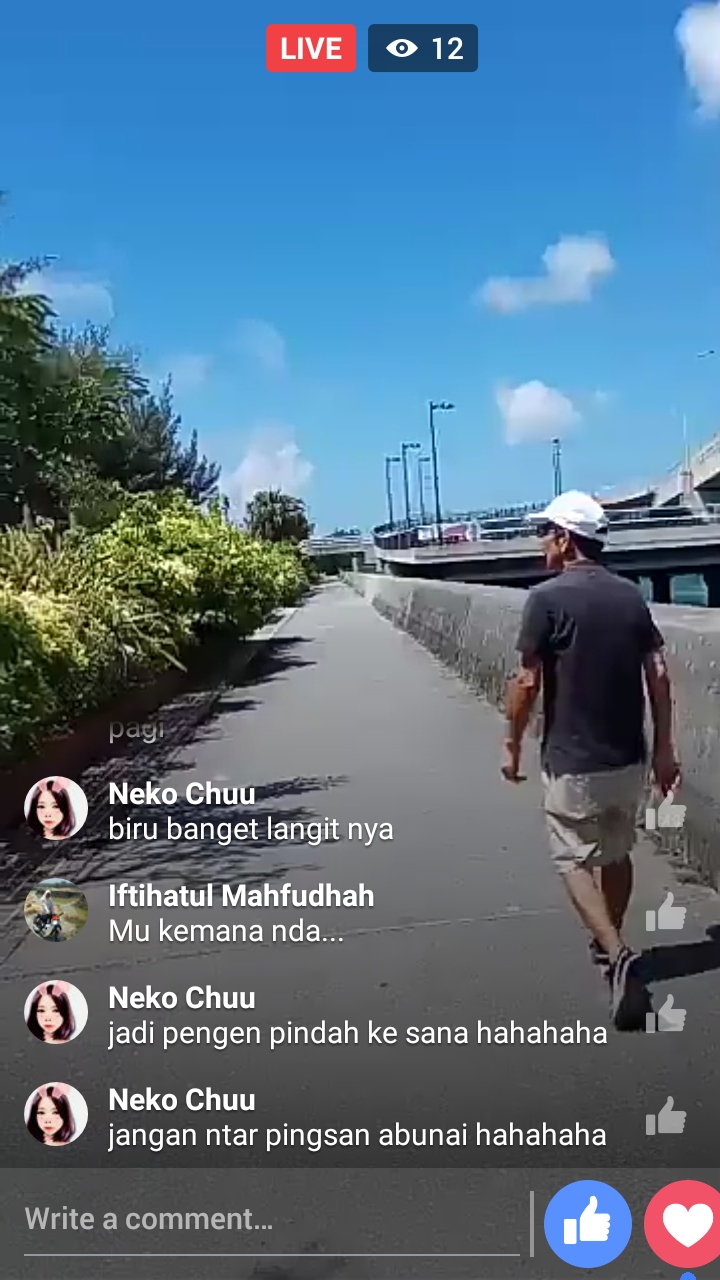
Task: Tap the Write a comment field
Action: (x=270, y=1219)
